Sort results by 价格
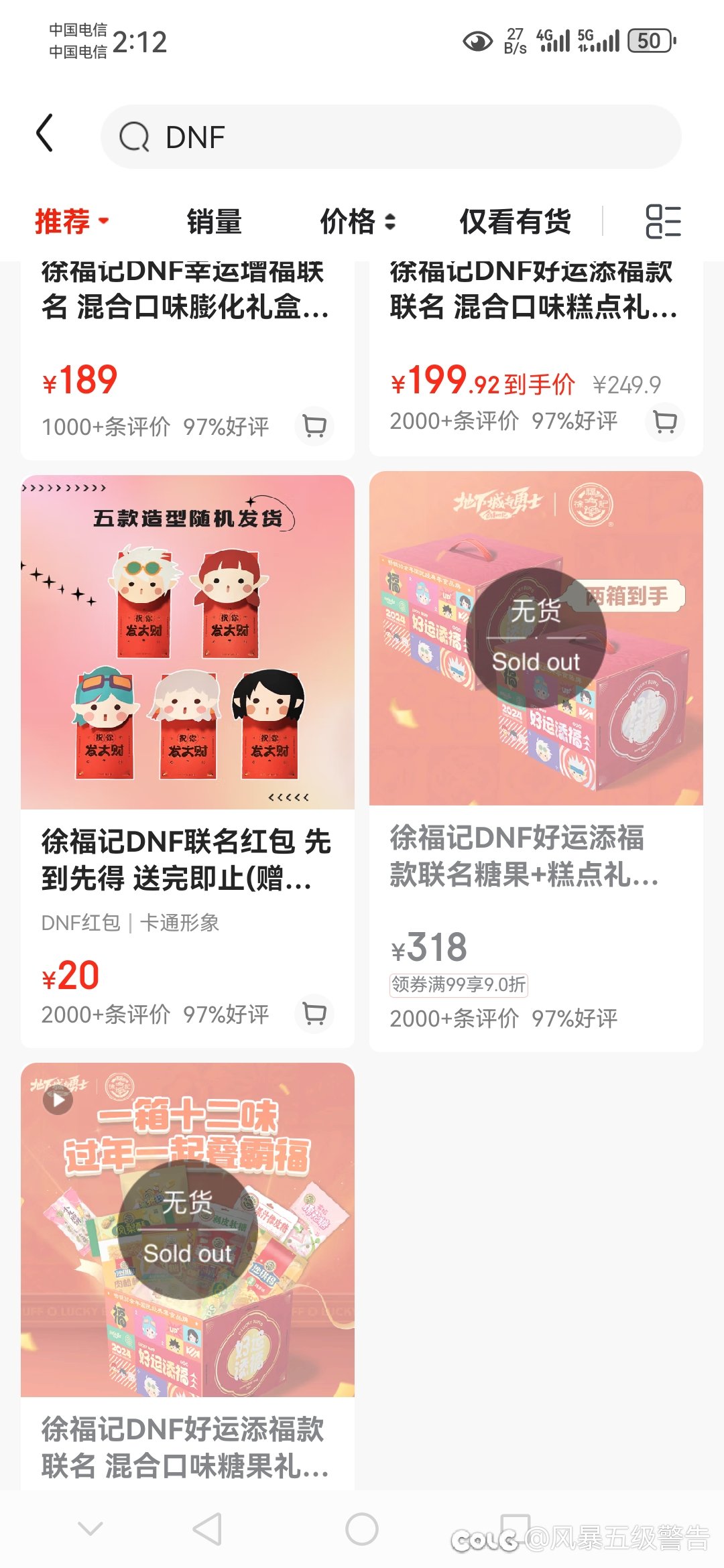This screenshot has height=1568, width=724. pos(358,221)
